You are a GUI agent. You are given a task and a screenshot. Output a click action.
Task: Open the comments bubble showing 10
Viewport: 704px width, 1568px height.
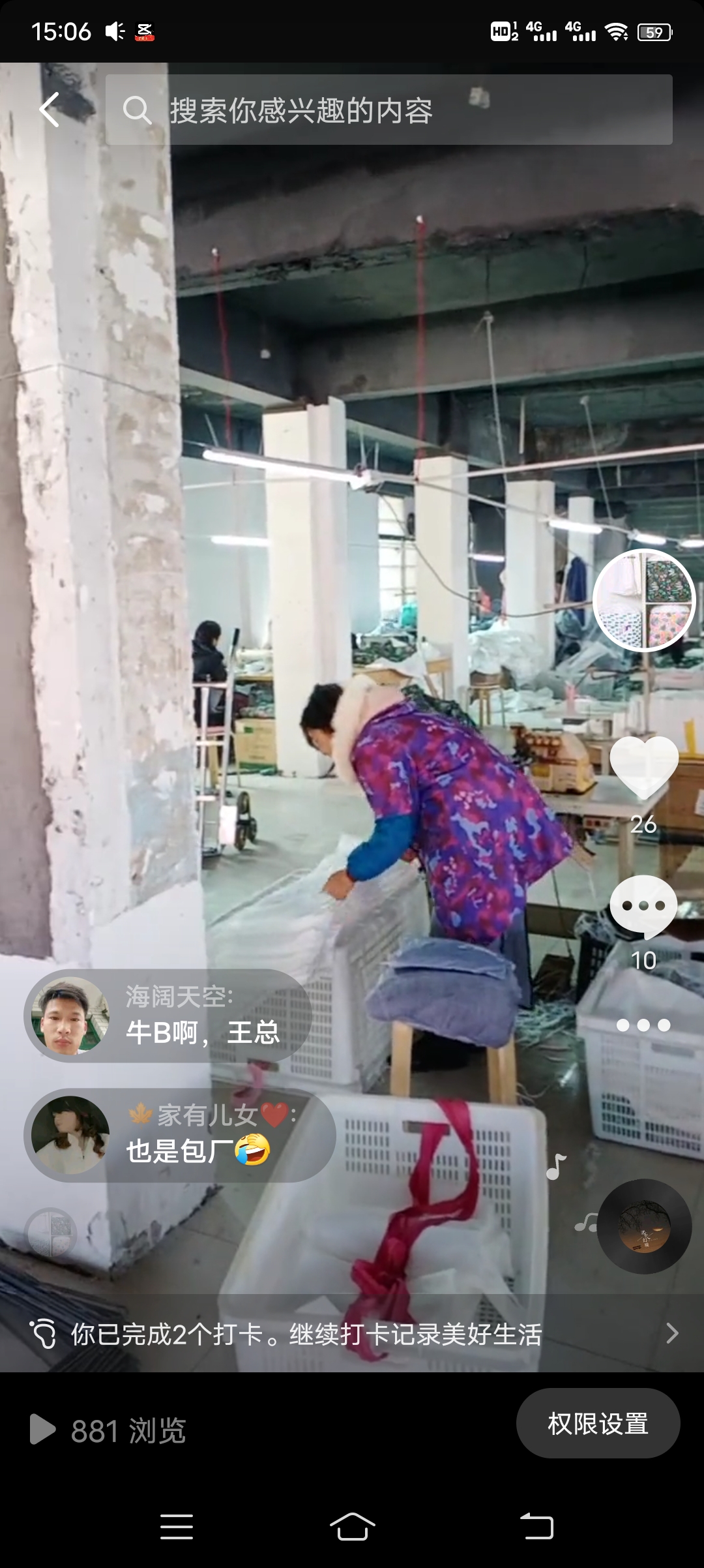[643, 907]
